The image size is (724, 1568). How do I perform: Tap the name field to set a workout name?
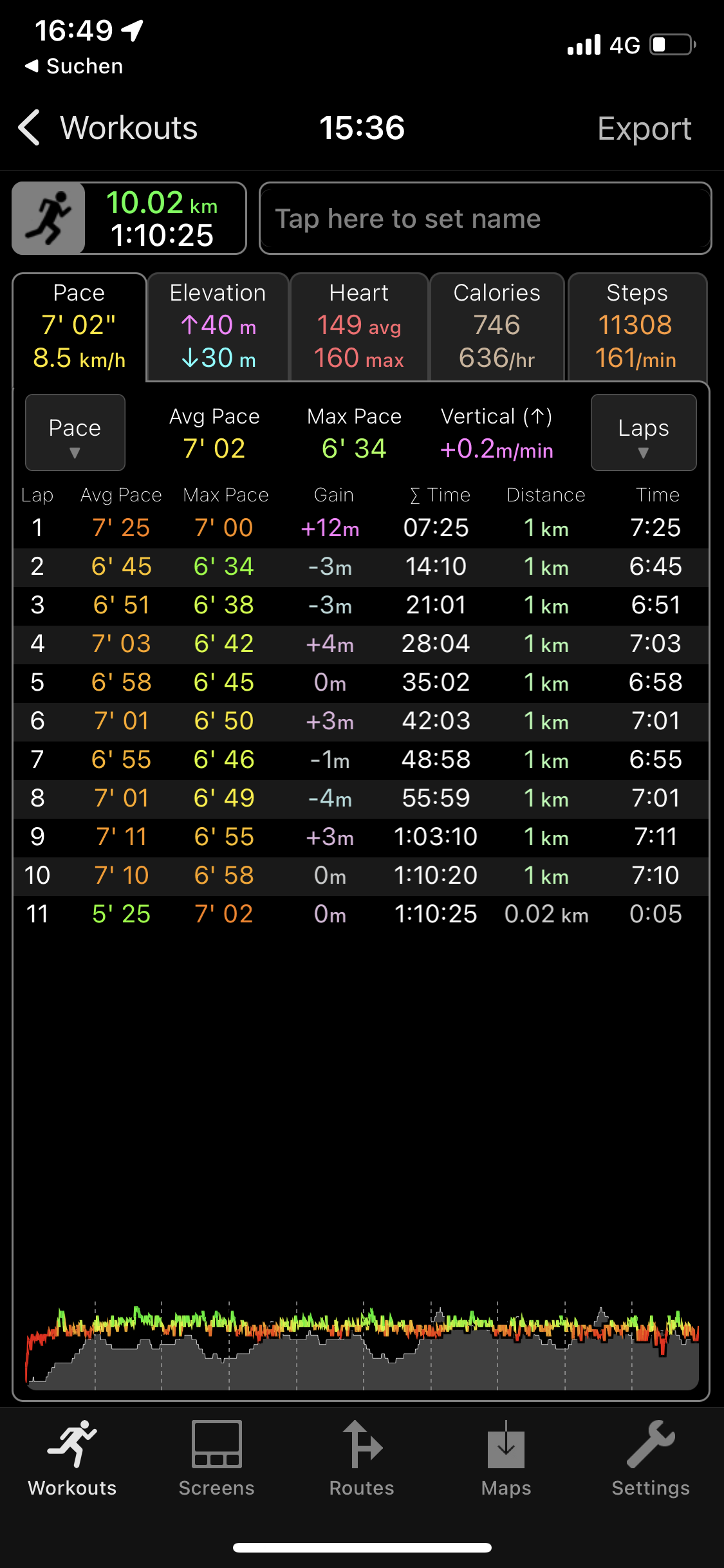pos(485,219)
